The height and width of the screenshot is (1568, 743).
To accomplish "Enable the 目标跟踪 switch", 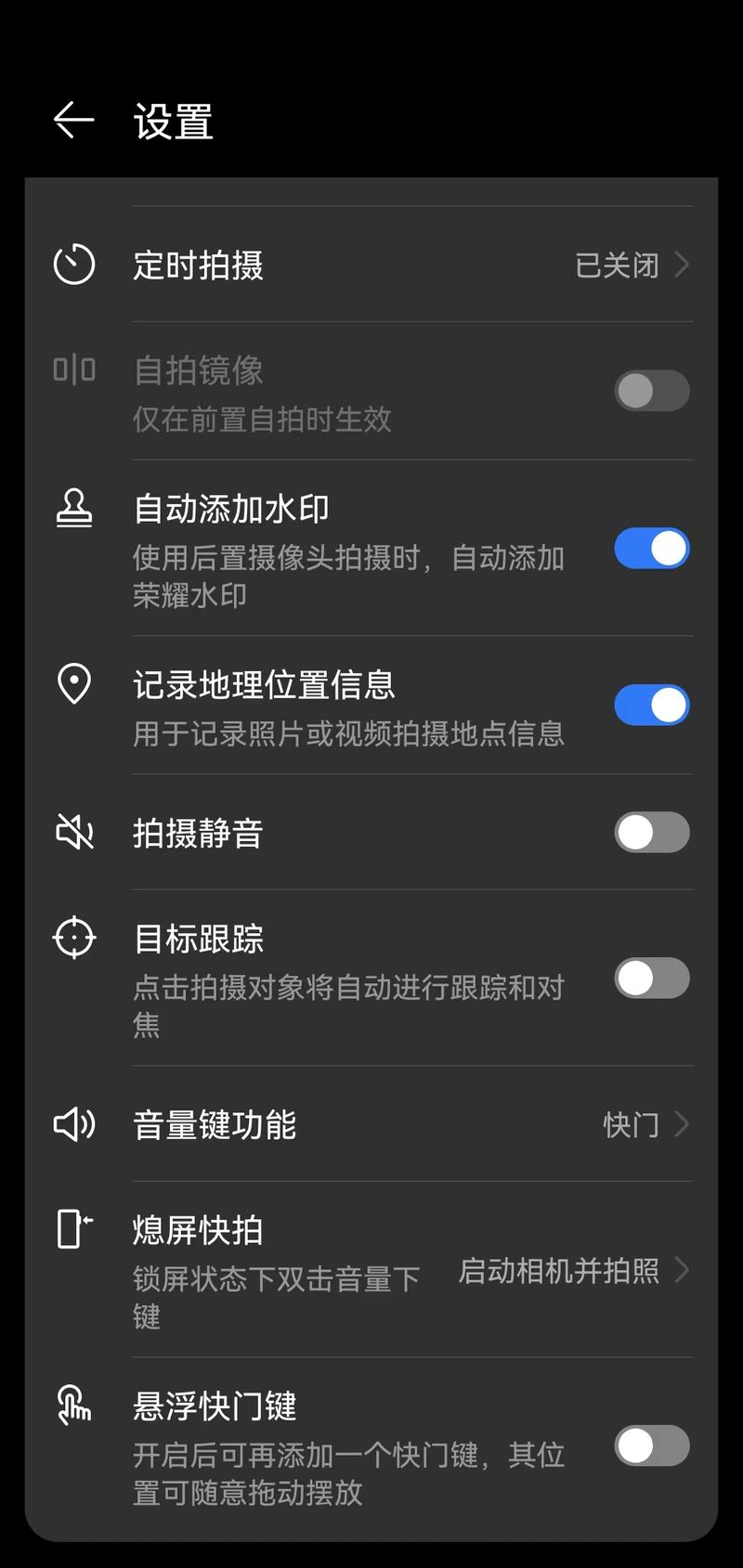I will click(x=651, y=978).
